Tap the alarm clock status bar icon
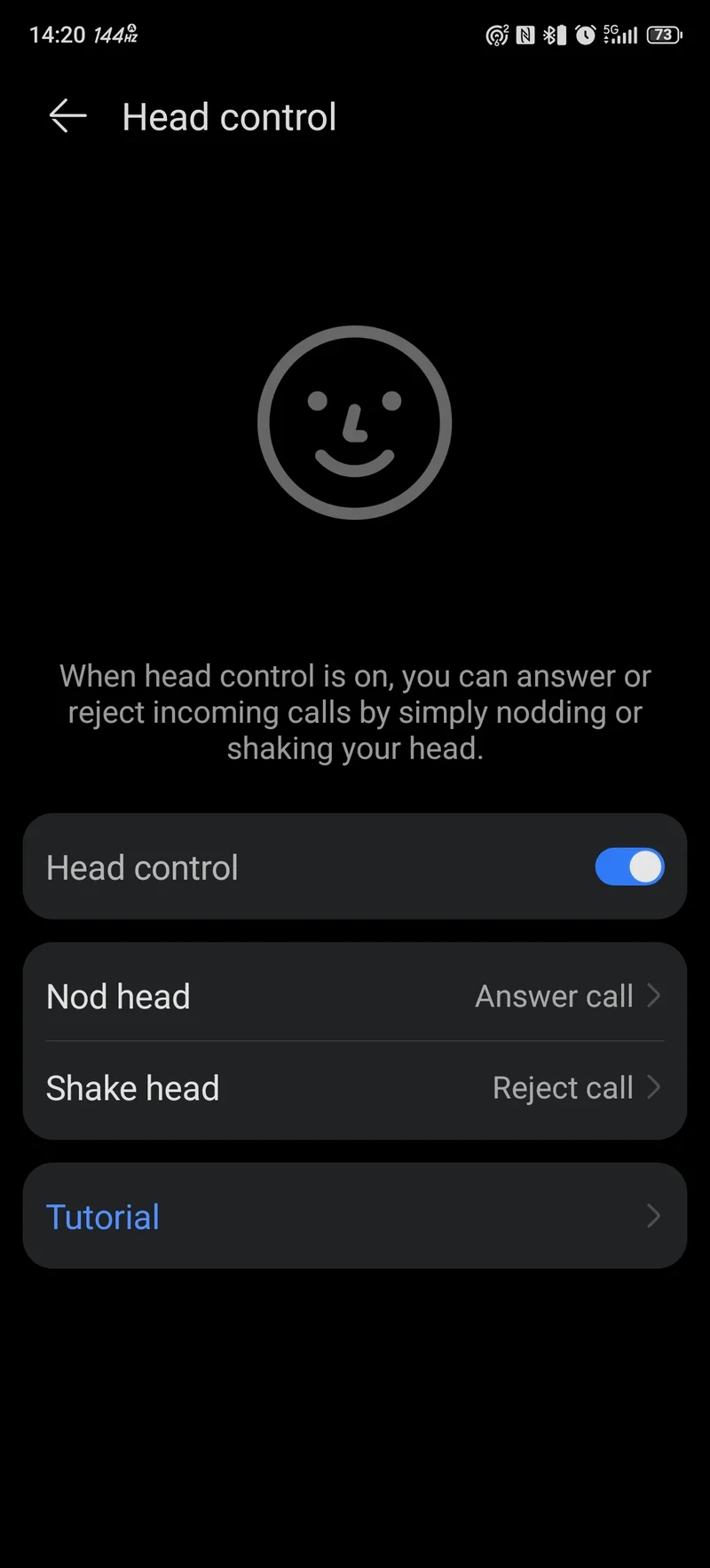710x1568 pixels. tap(584, 35)
